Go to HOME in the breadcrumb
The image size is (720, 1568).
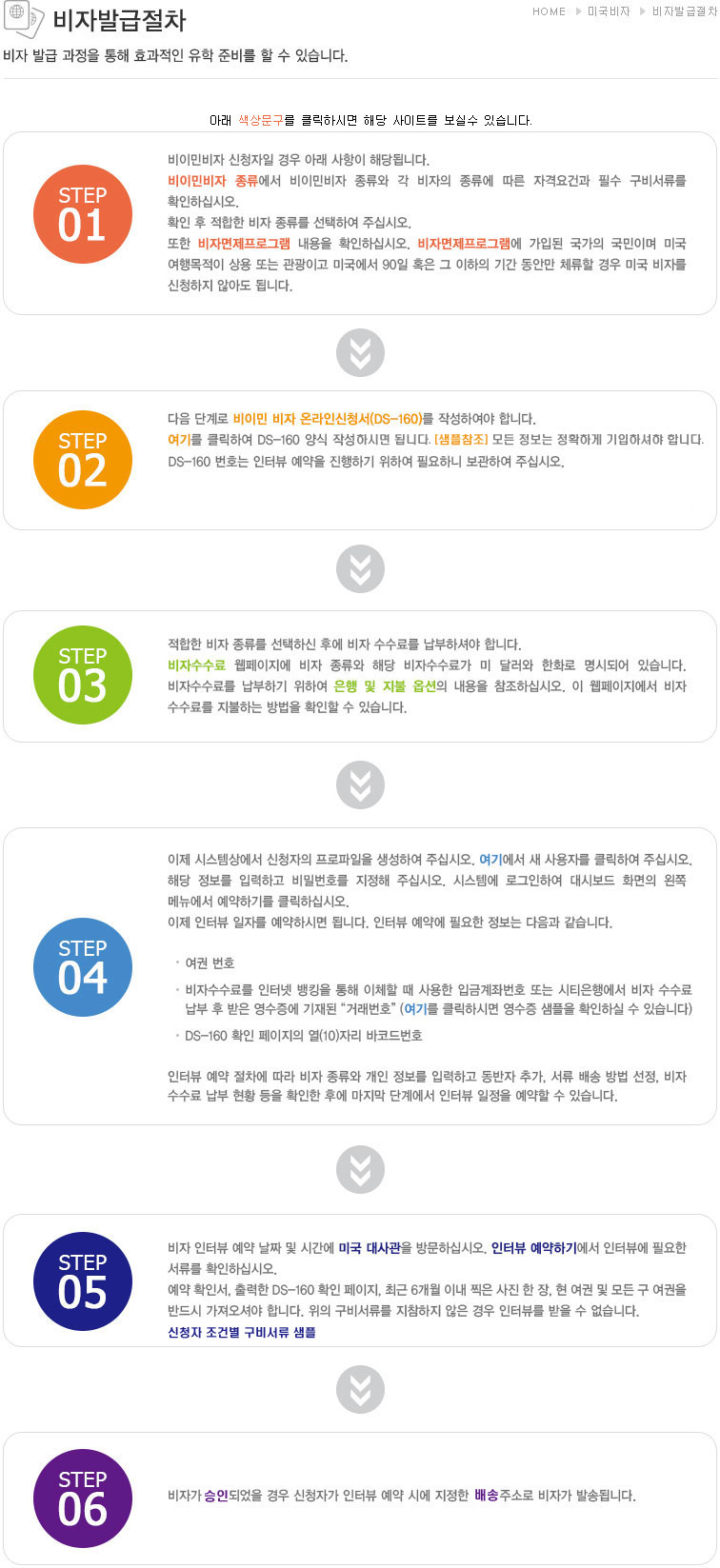tap(549, 11)
